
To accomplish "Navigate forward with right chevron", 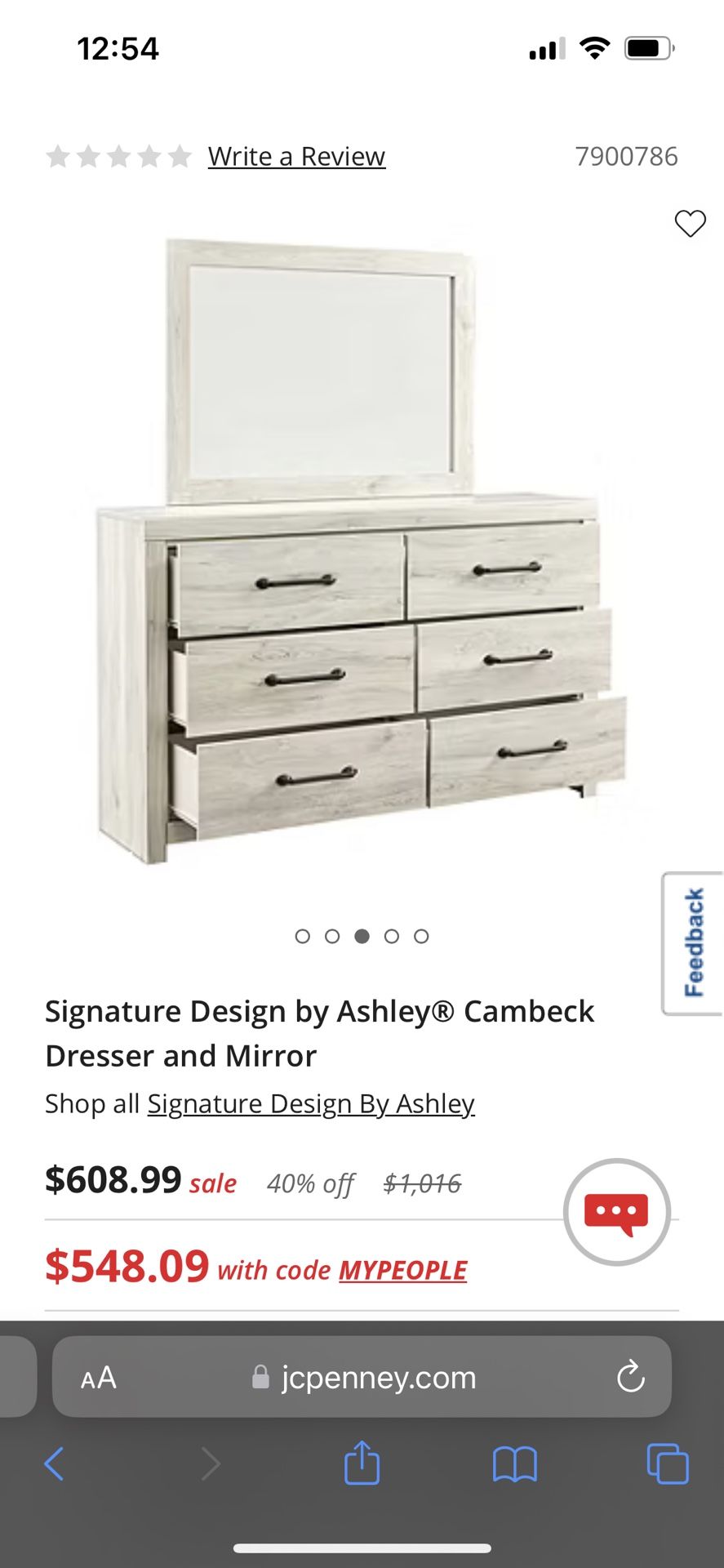I will pos(211,1464).
